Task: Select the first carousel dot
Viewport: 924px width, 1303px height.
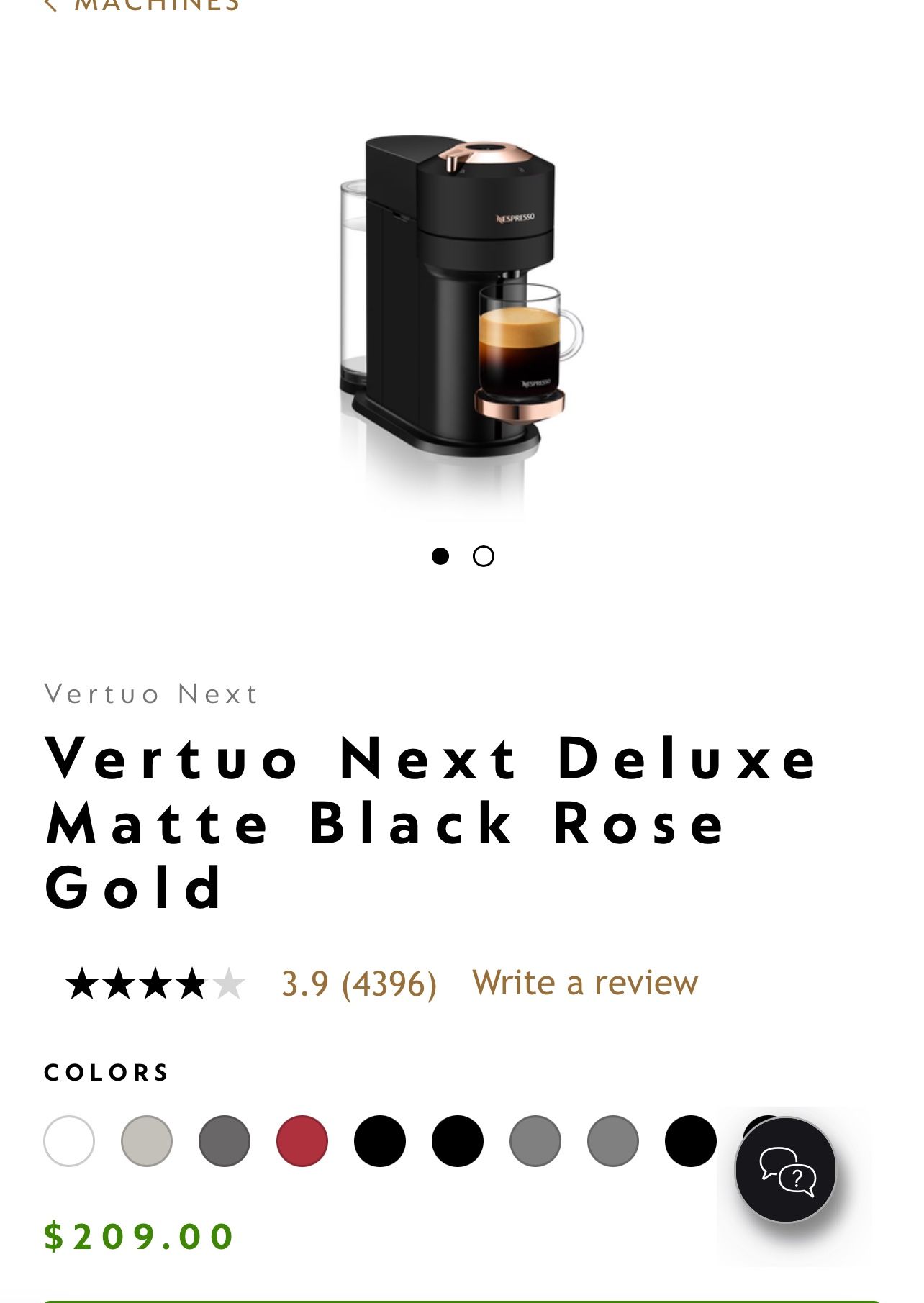Action: [441, 555]
